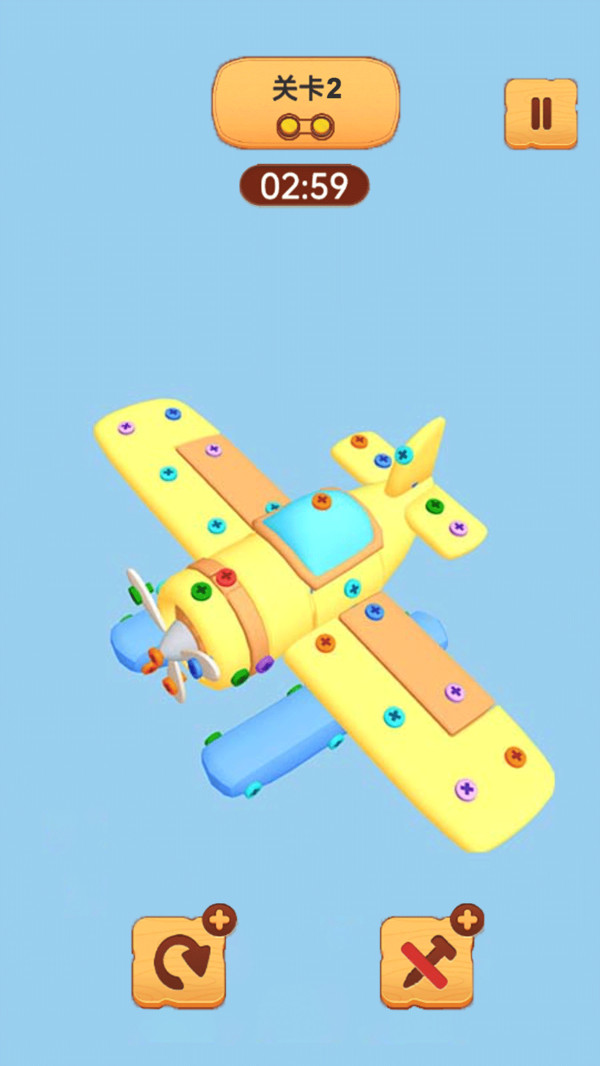Unscrew the orange screw on the cockpit
600x1066 pixels.
click(x=321, y=500)
